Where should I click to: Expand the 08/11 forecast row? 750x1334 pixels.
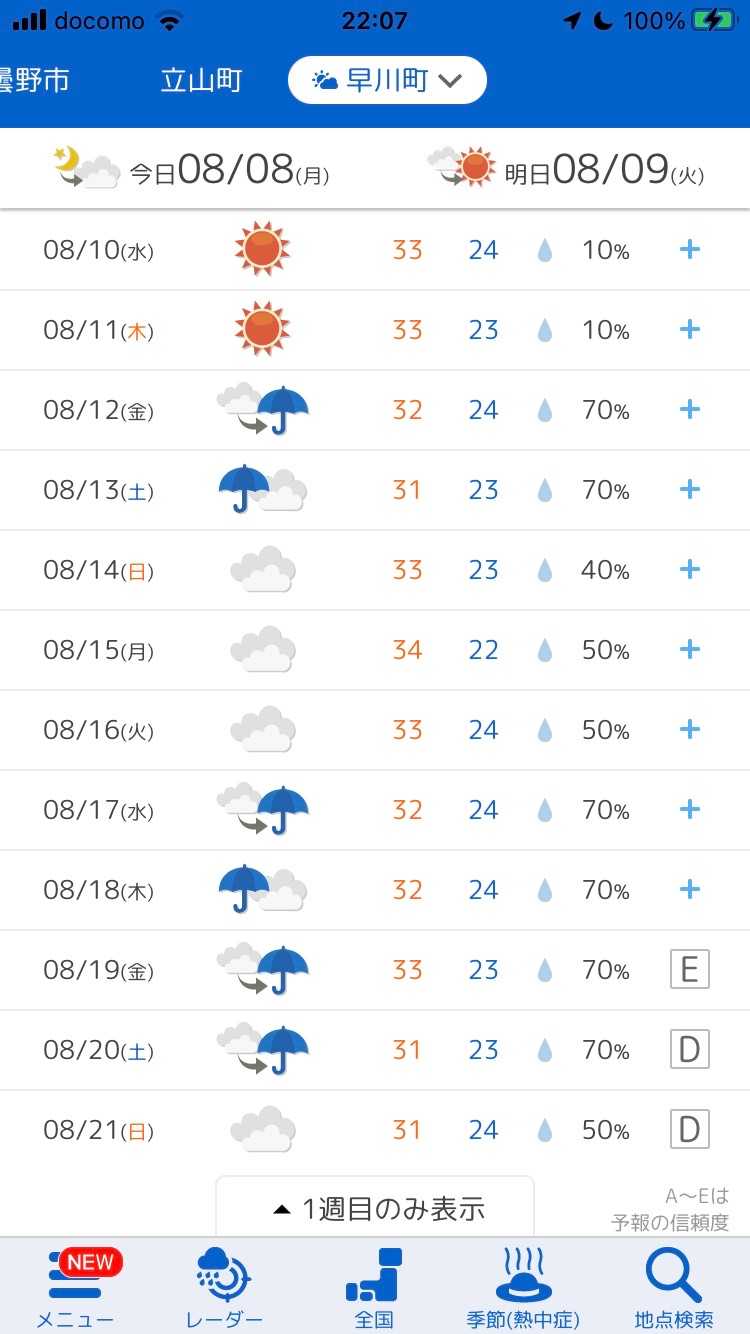(x=689, y=329)
